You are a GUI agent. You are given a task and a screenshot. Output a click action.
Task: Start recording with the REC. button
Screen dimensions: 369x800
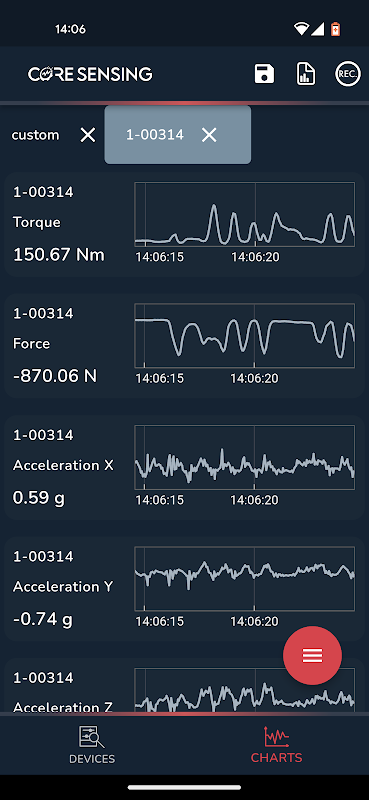pos(348,74)
